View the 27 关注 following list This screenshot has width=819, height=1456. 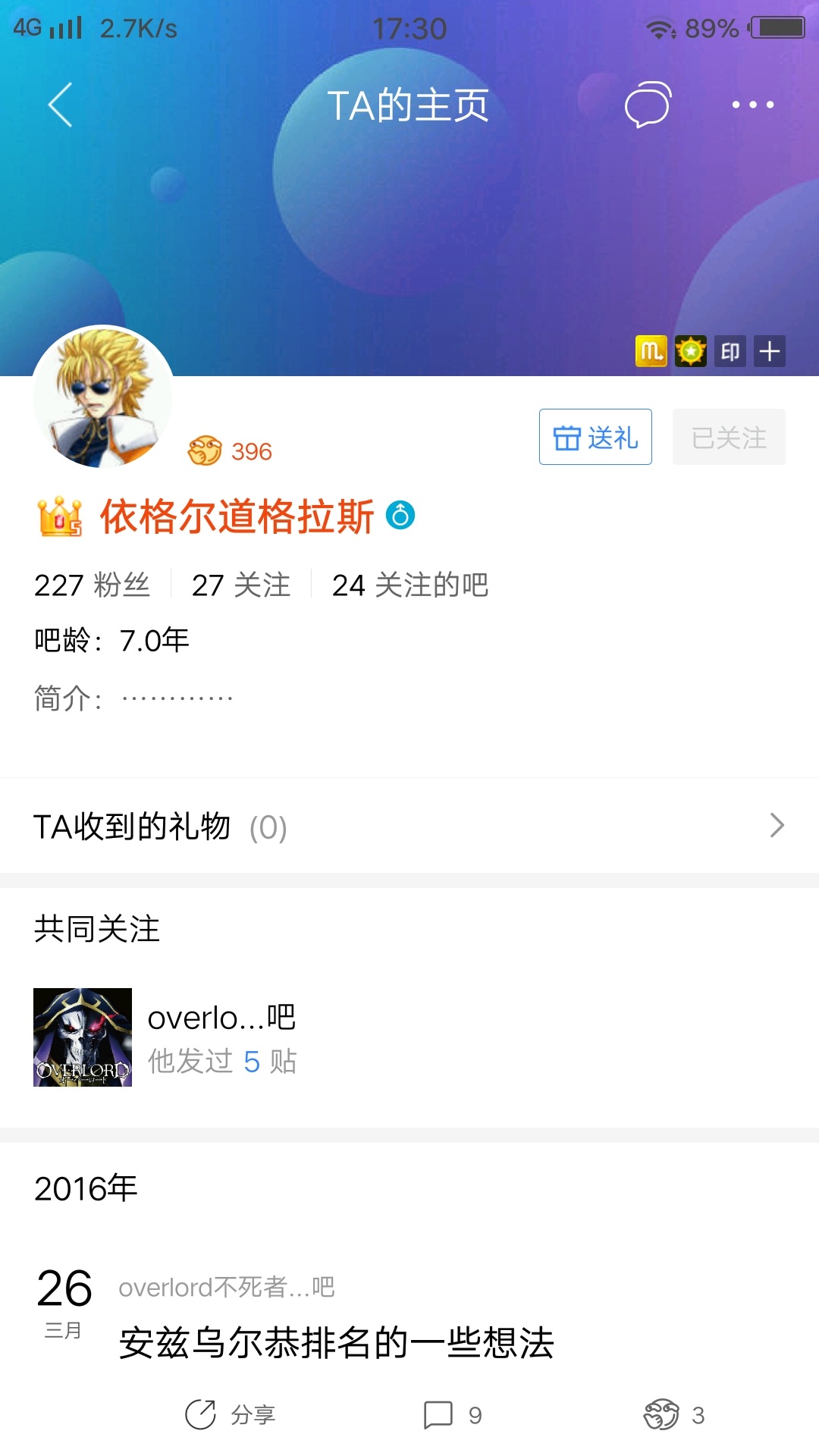click(x=241, y=585)
